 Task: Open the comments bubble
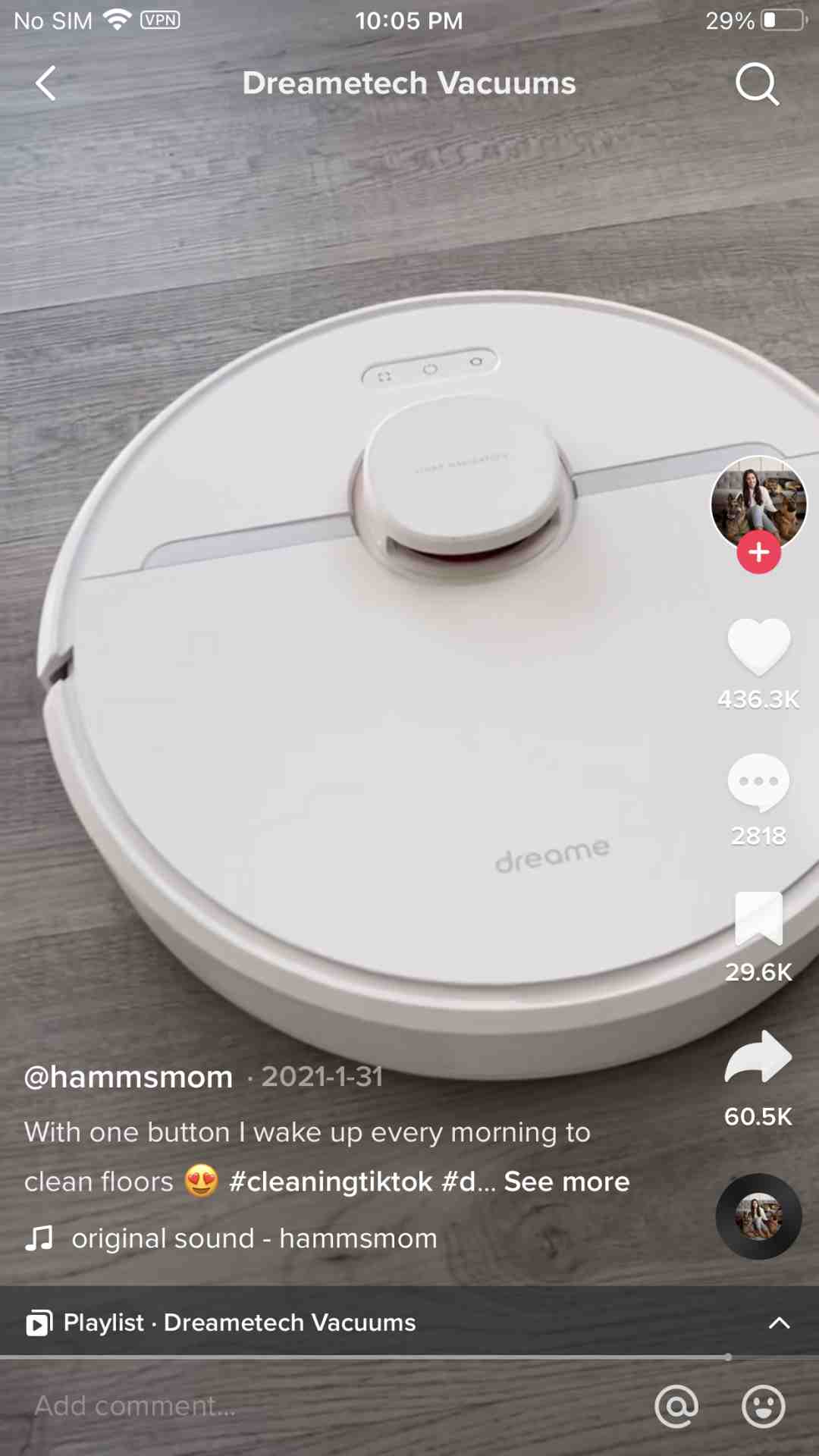[x=758, y=783]
